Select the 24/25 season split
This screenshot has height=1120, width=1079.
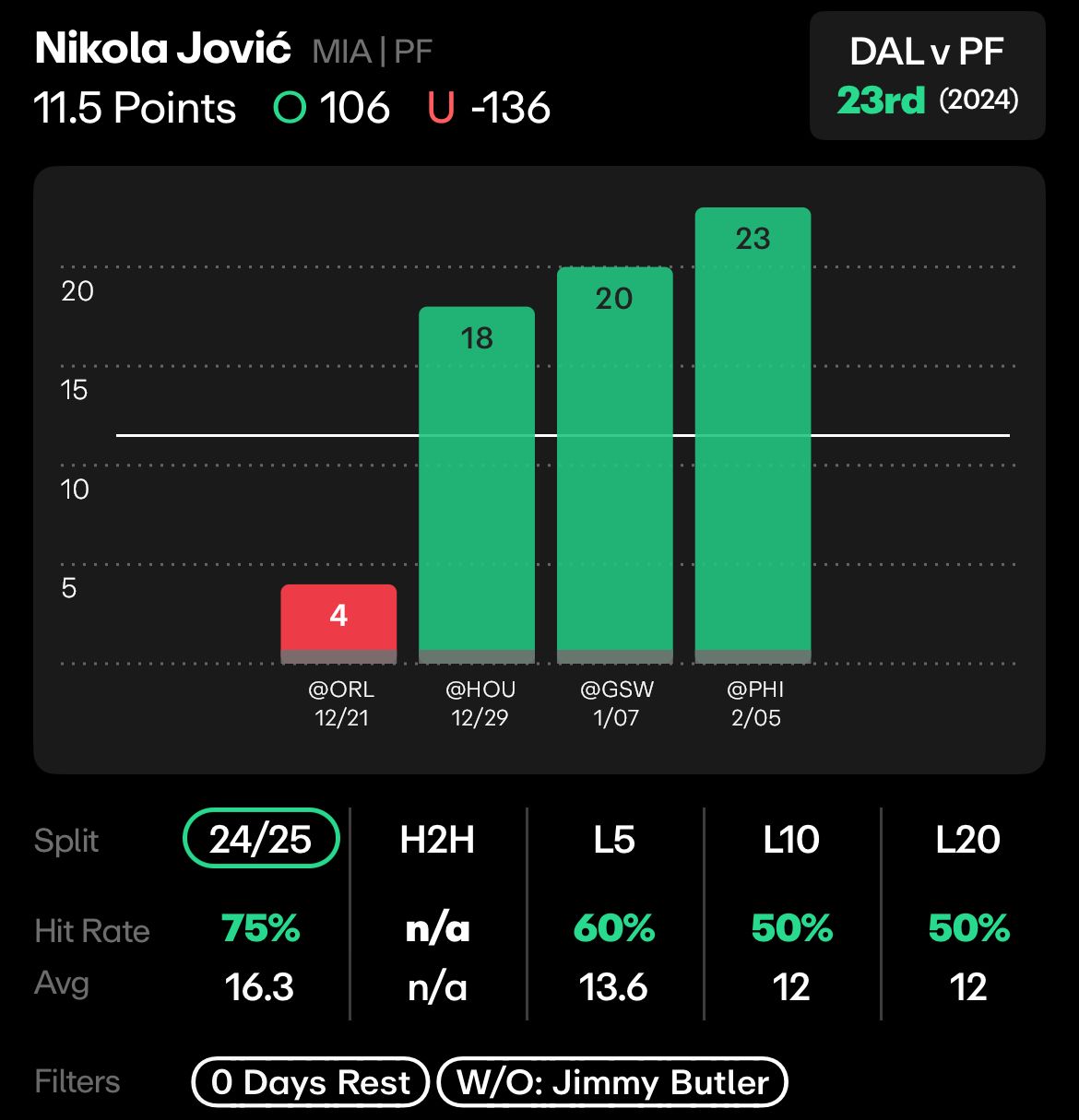pos(261,839)
